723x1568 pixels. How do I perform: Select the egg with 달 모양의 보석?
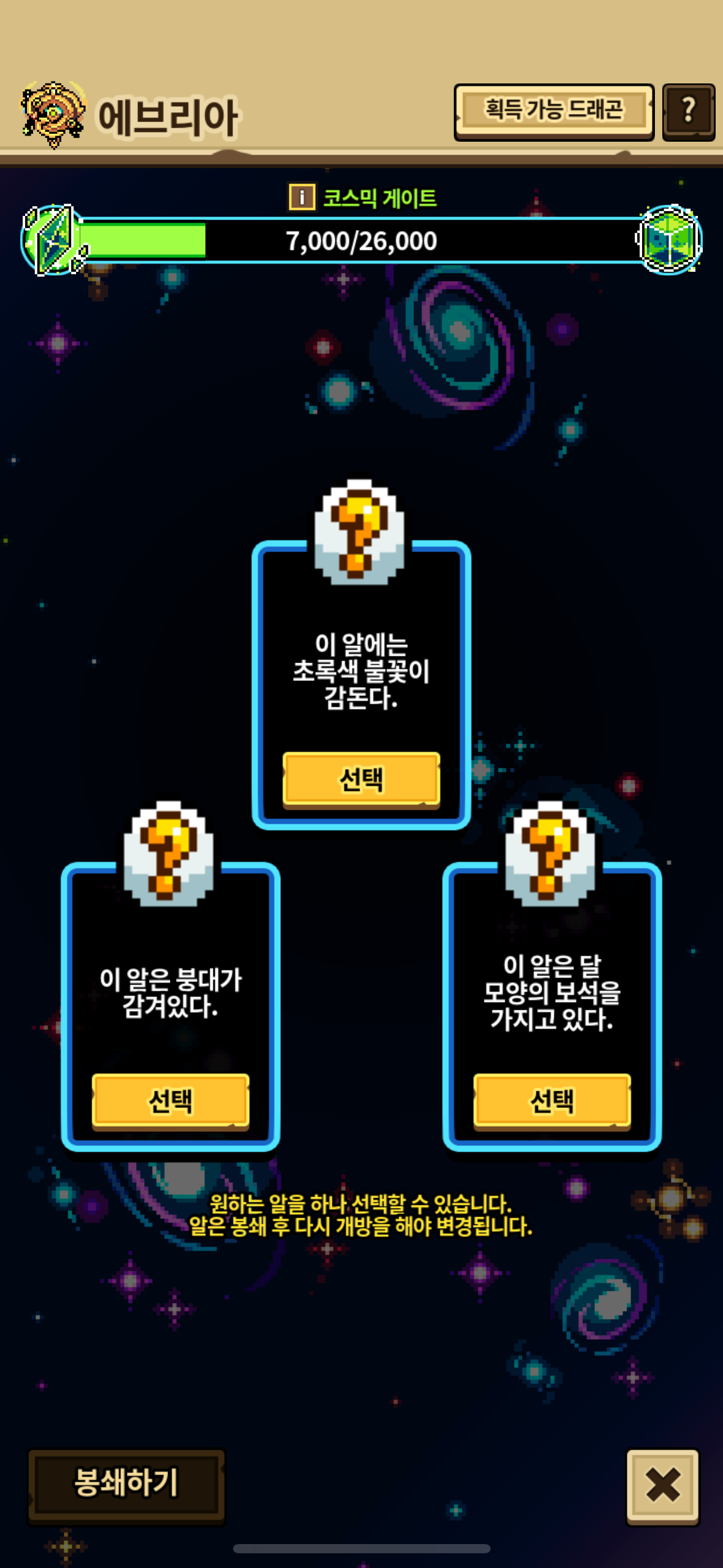(x=552, y=1101)
